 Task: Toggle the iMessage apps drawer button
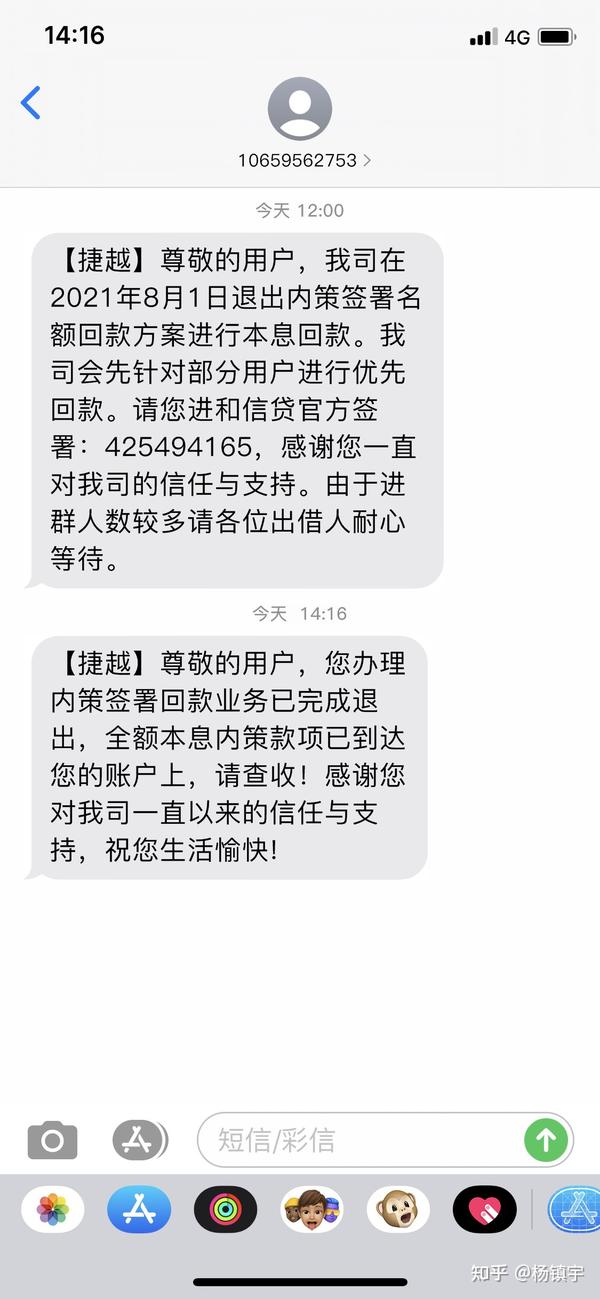[139, 1140]
